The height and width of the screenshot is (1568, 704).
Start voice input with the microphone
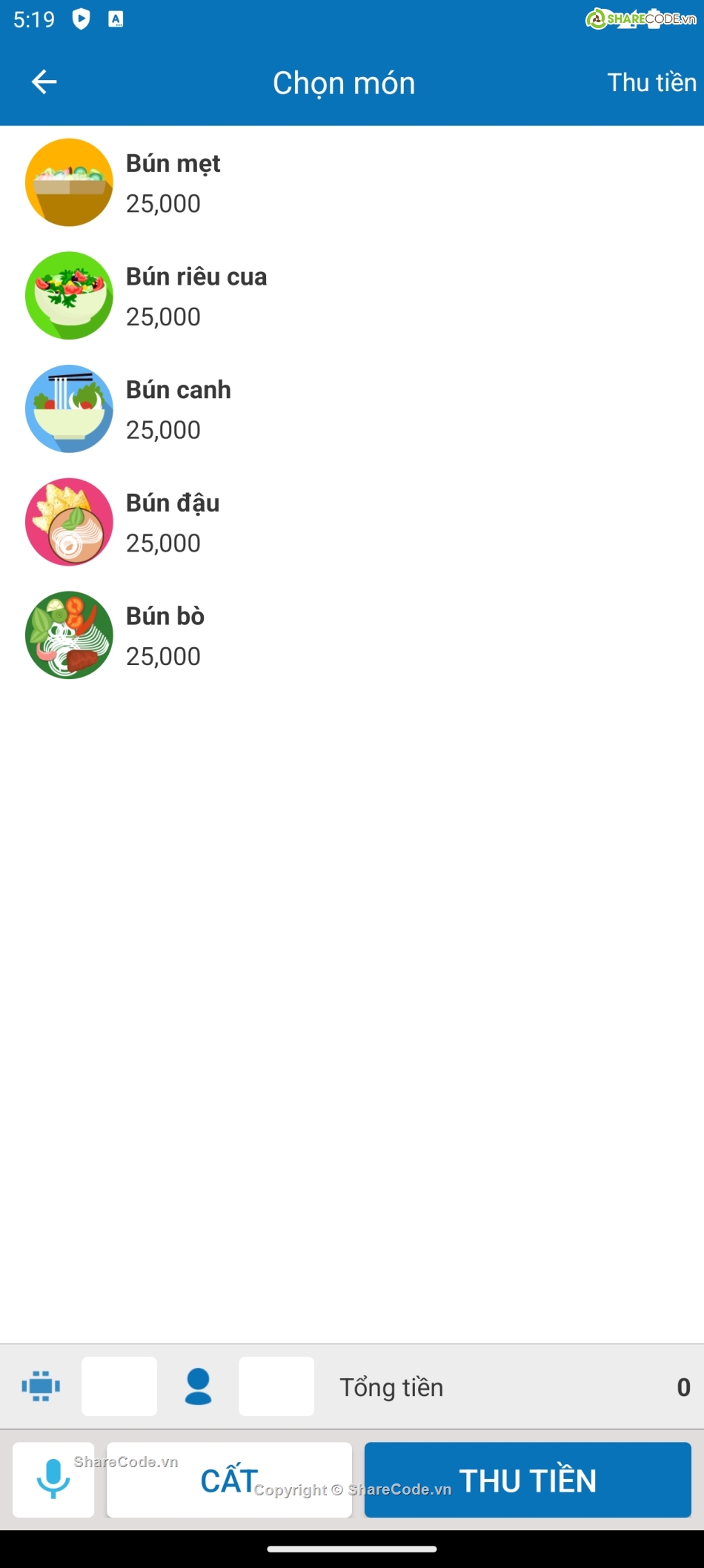pos(53,1479)
